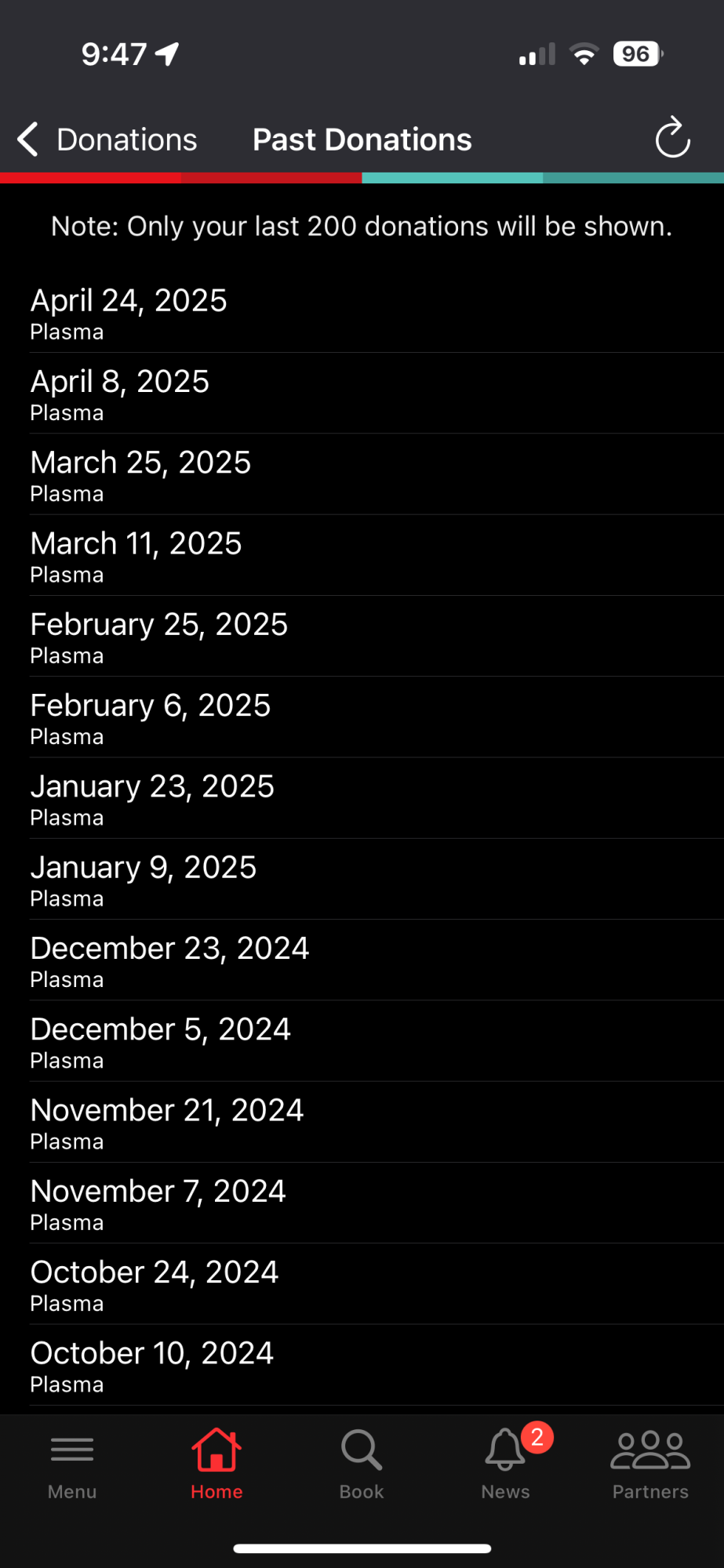The height and width of the screenshot is (1568, 724).
Task: Open the December 5, 2024 donation
Action: 362,1042
